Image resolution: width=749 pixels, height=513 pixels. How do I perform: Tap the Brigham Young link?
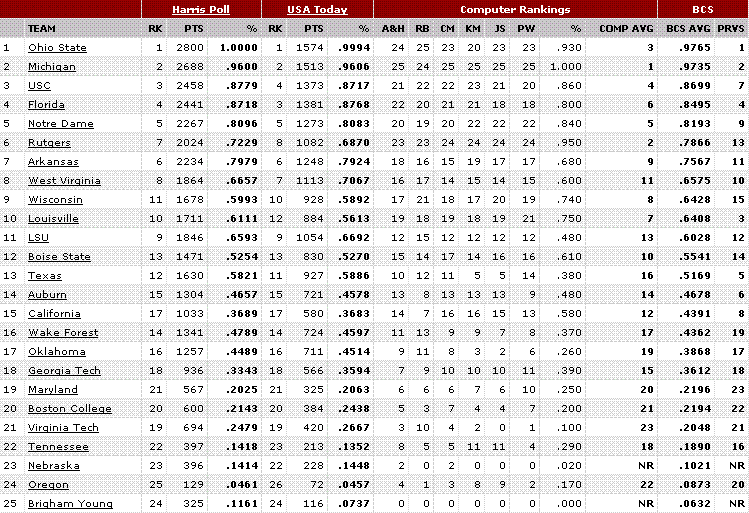point(69,504)
